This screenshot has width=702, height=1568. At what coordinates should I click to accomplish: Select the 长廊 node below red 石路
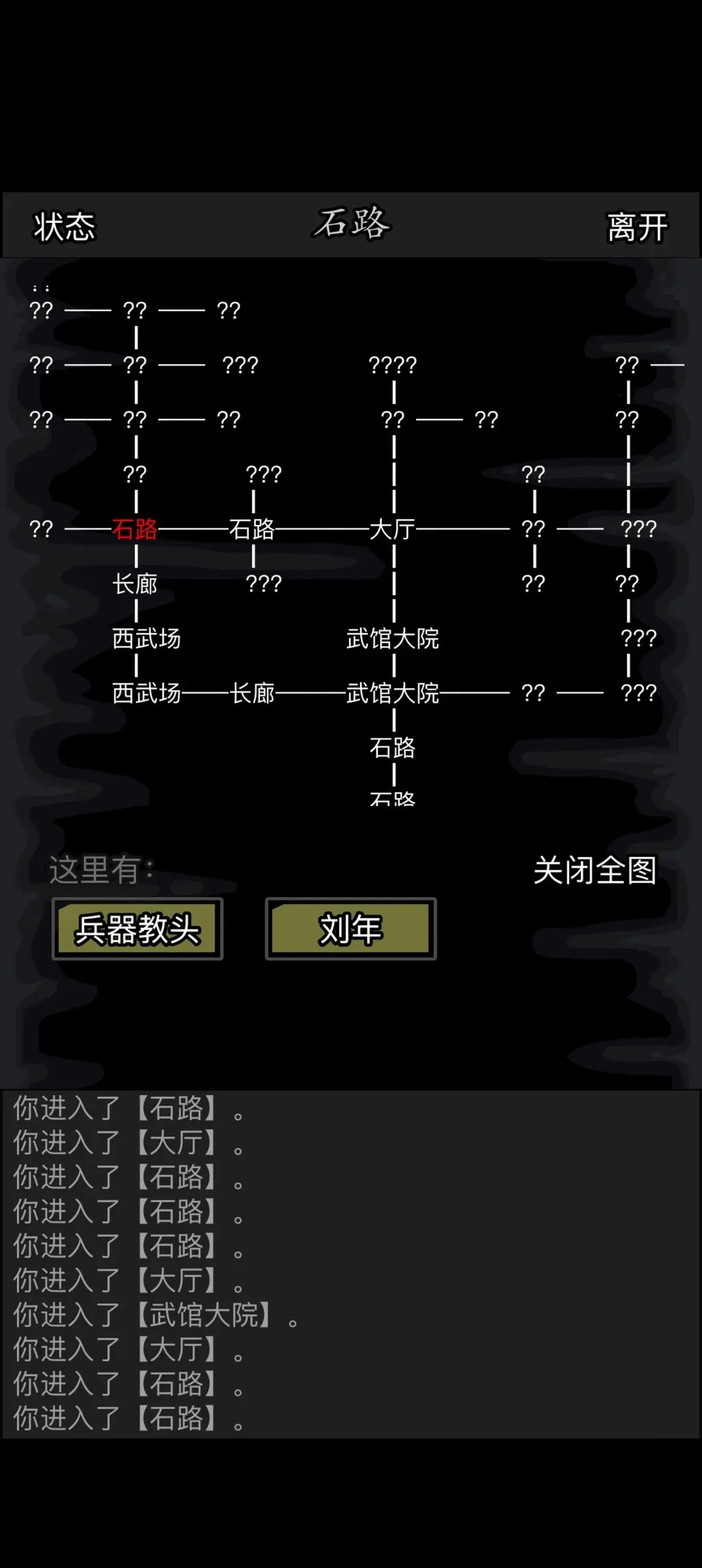(135, 584)
